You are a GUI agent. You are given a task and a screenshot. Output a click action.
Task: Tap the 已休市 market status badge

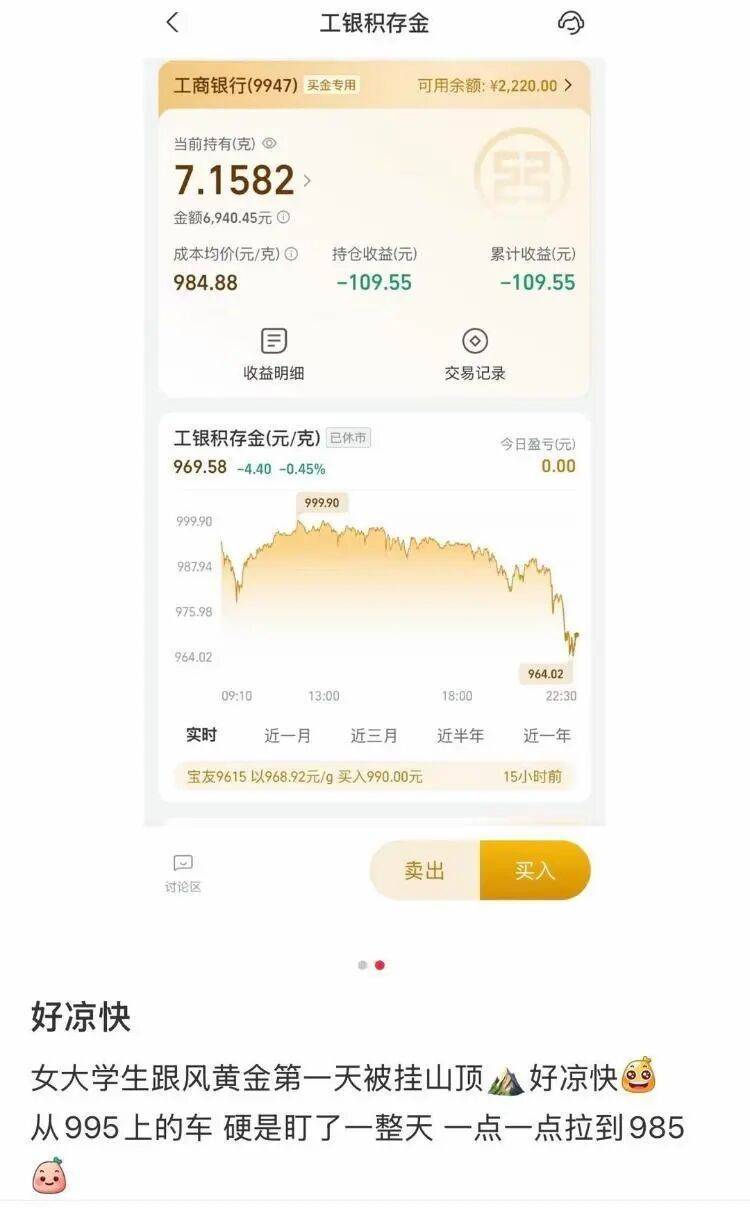coord(351,438)
